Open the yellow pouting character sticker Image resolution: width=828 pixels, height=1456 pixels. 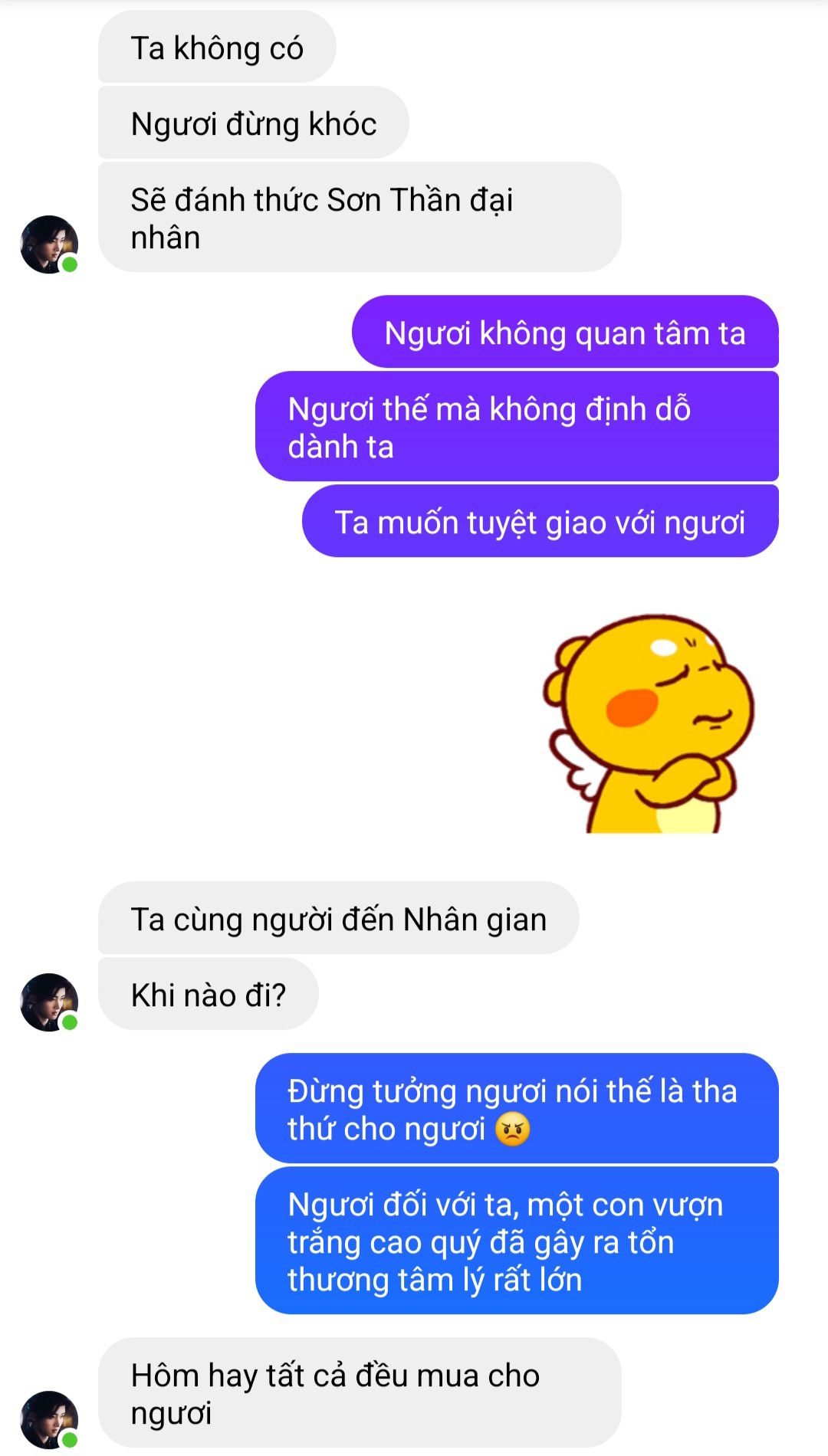[x=649, y=723]
